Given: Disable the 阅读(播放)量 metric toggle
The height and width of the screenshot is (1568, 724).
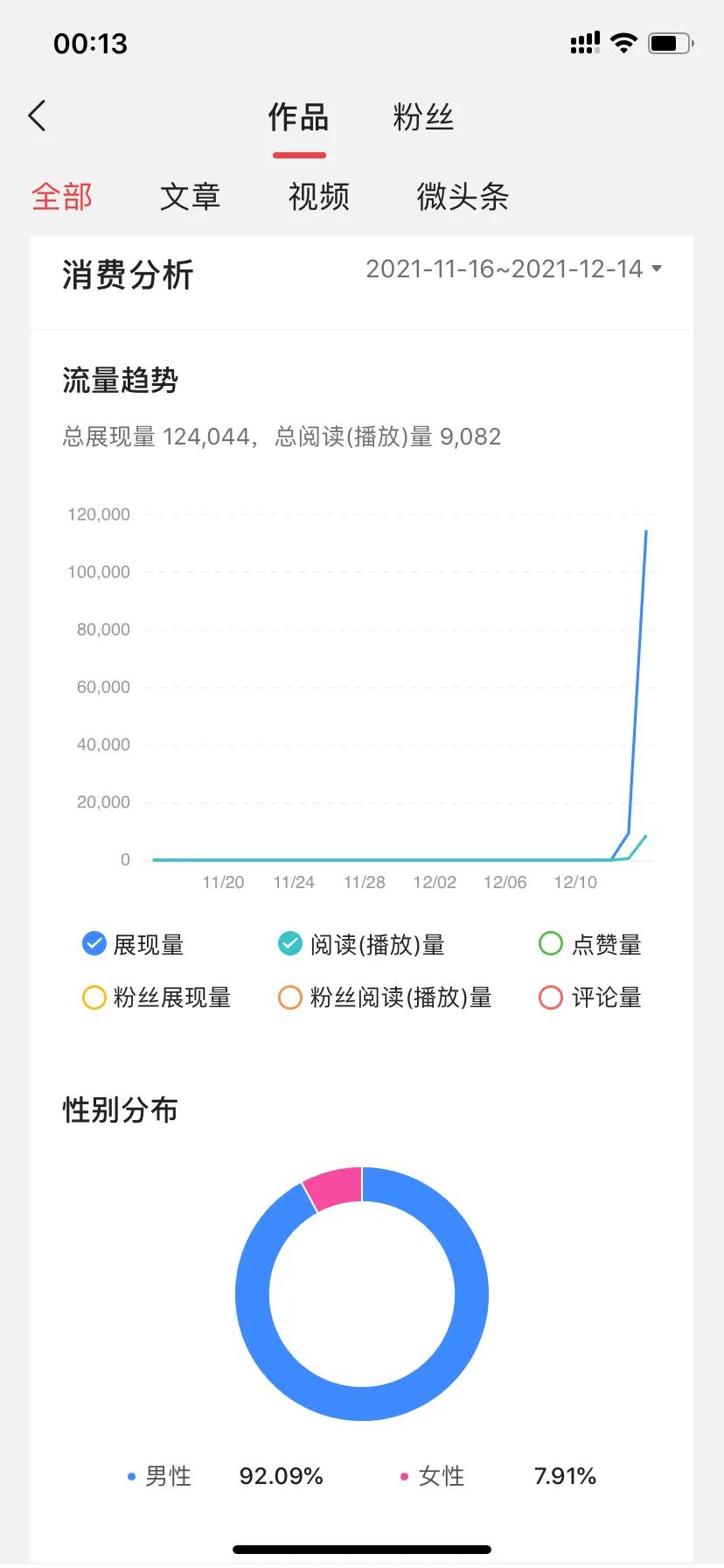Looking at the screenshot, I should point(289,943).
